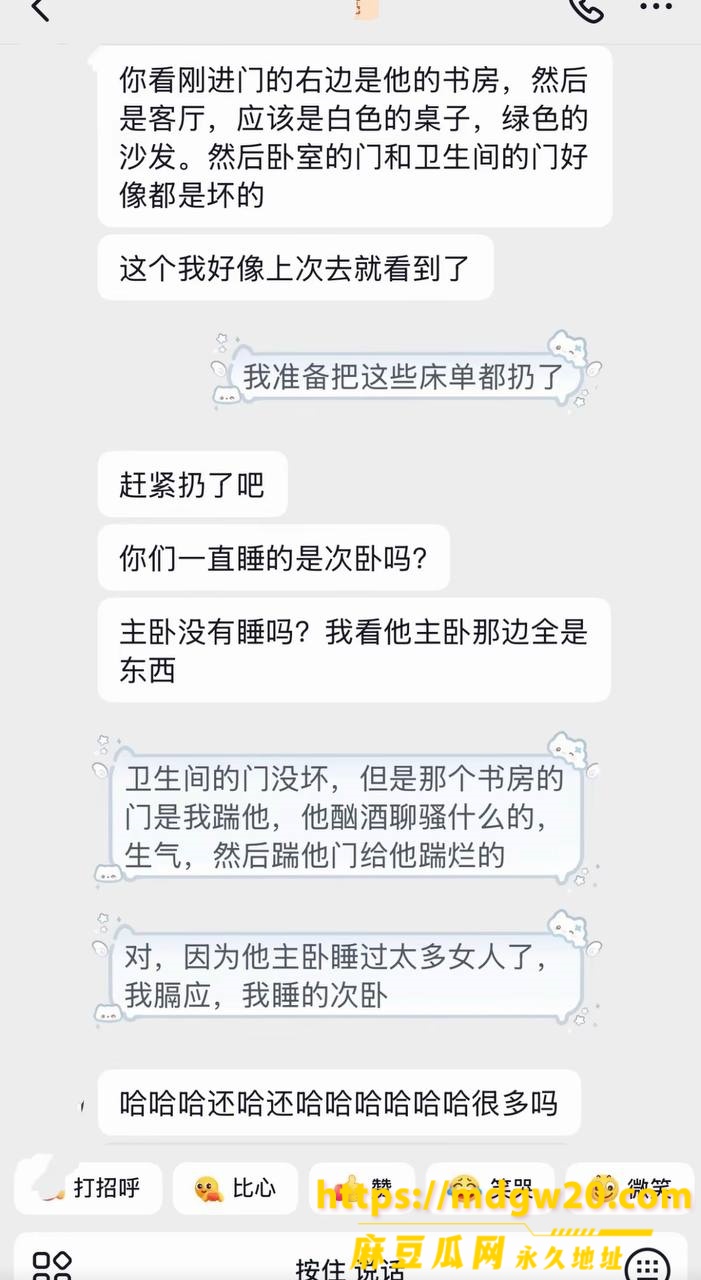Tap the 按住 说话 voice button

coord(349,1268)
